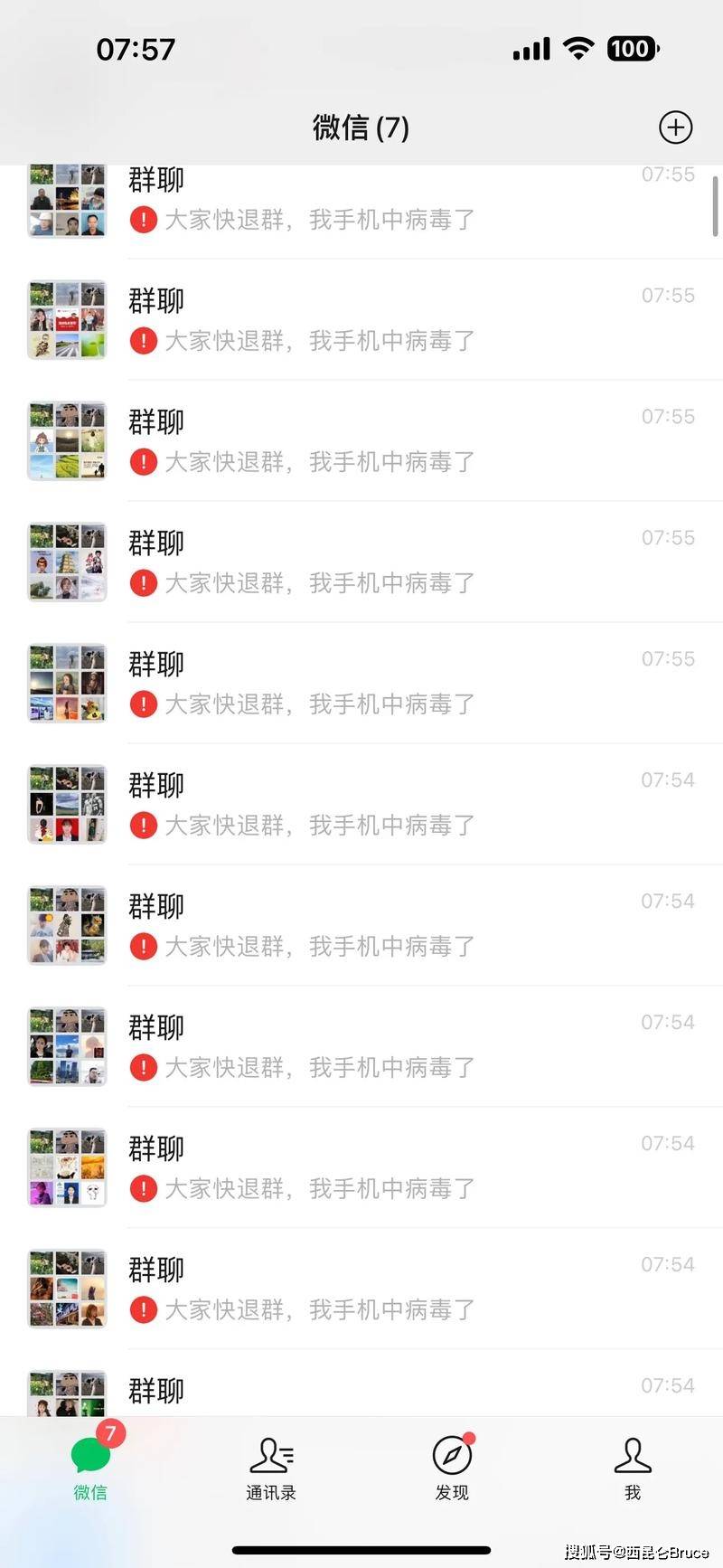Select the 我 profile tab

[x=633, y=1467]
